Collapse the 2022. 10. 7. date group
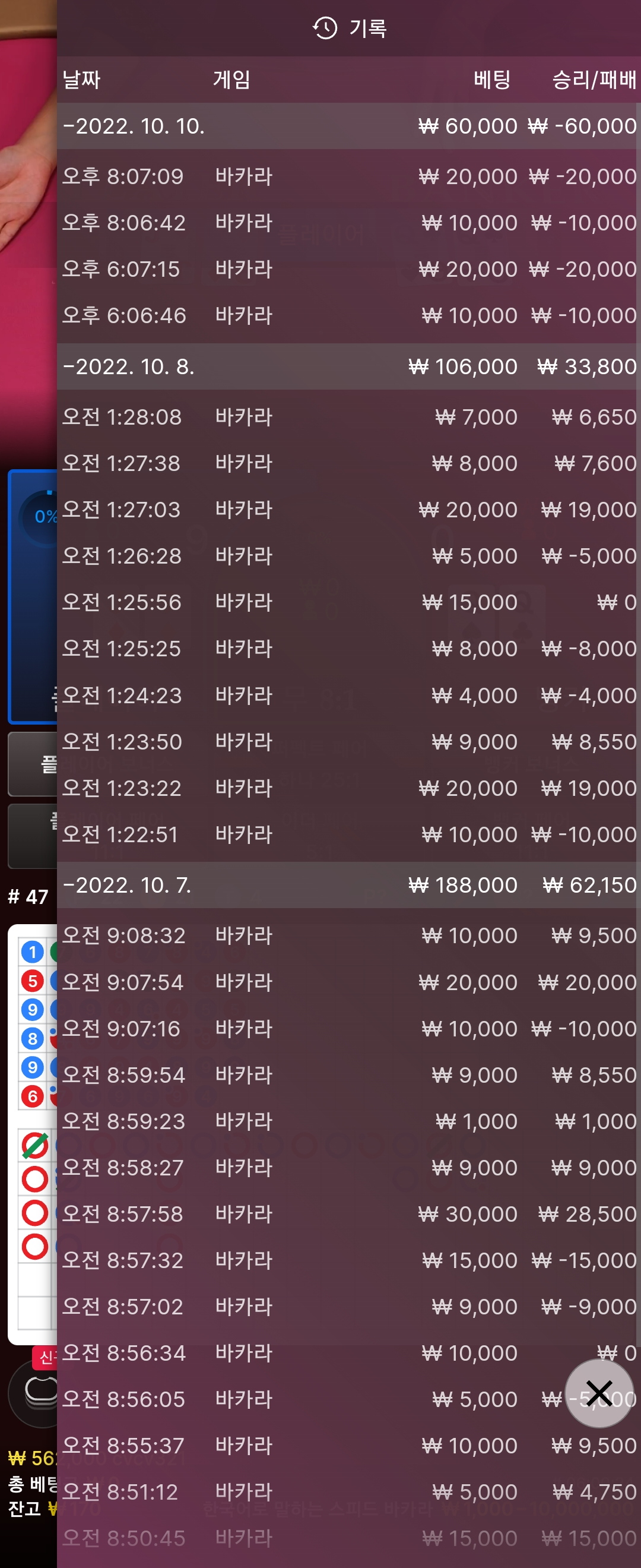The image size is (641, 1568). click(128, 885)
